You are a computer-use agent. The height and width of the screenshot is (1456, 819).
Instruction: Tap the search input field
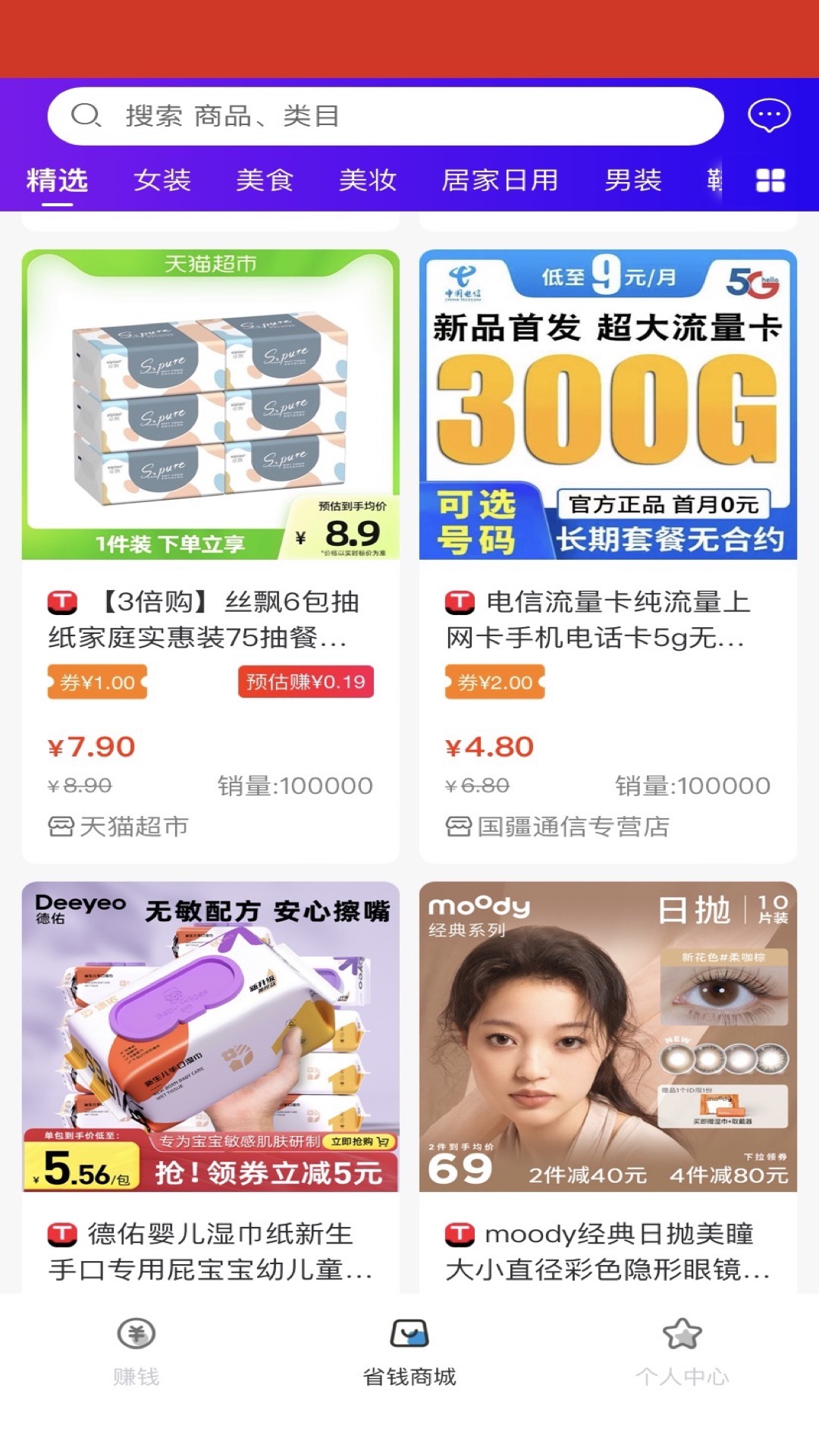pos(341,115)
